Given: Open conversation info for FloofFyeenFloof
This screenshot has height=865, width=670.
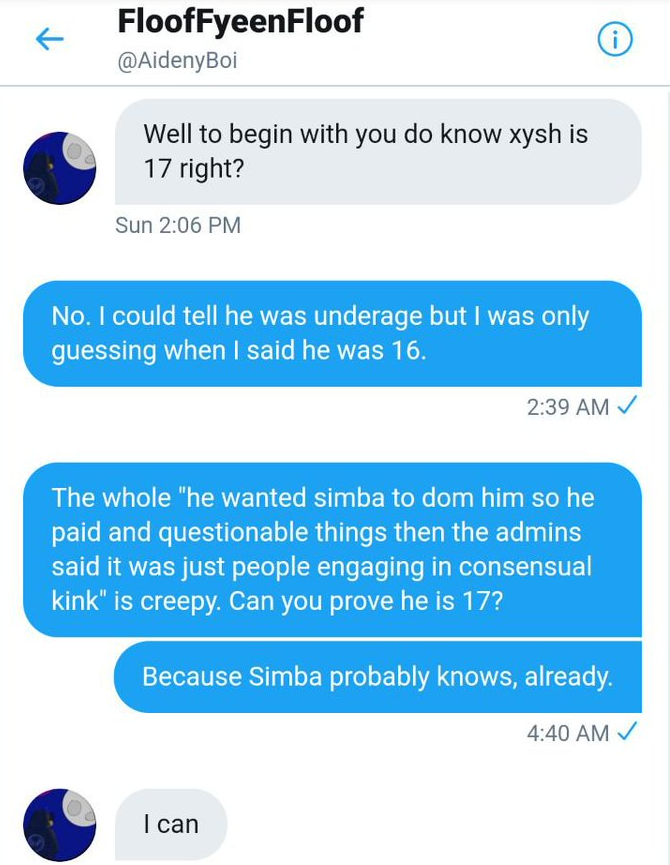Looking at the screenshot, I should pos(614,39).
